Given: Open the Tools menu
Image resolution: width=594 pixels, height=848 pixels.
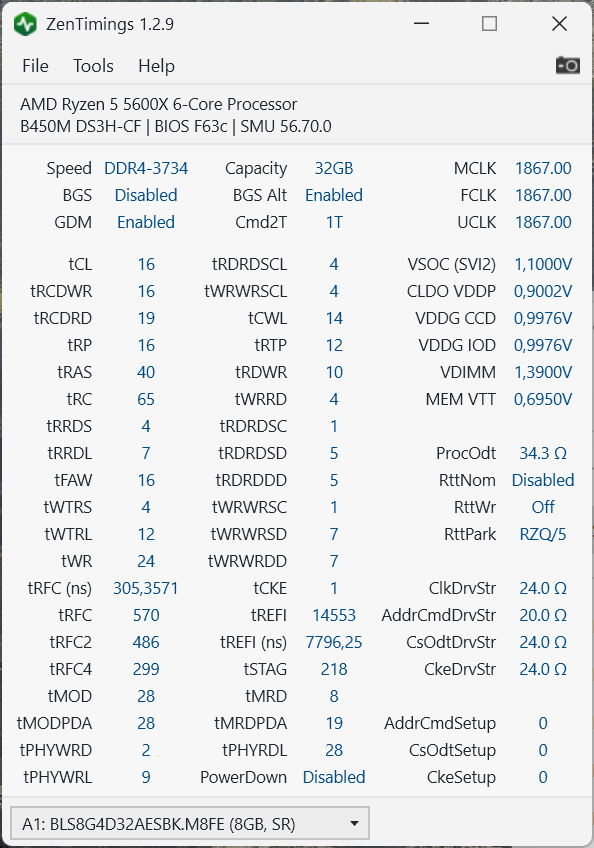Looking at the screenshot, I should pyautogui.click(x=93, y=66).
